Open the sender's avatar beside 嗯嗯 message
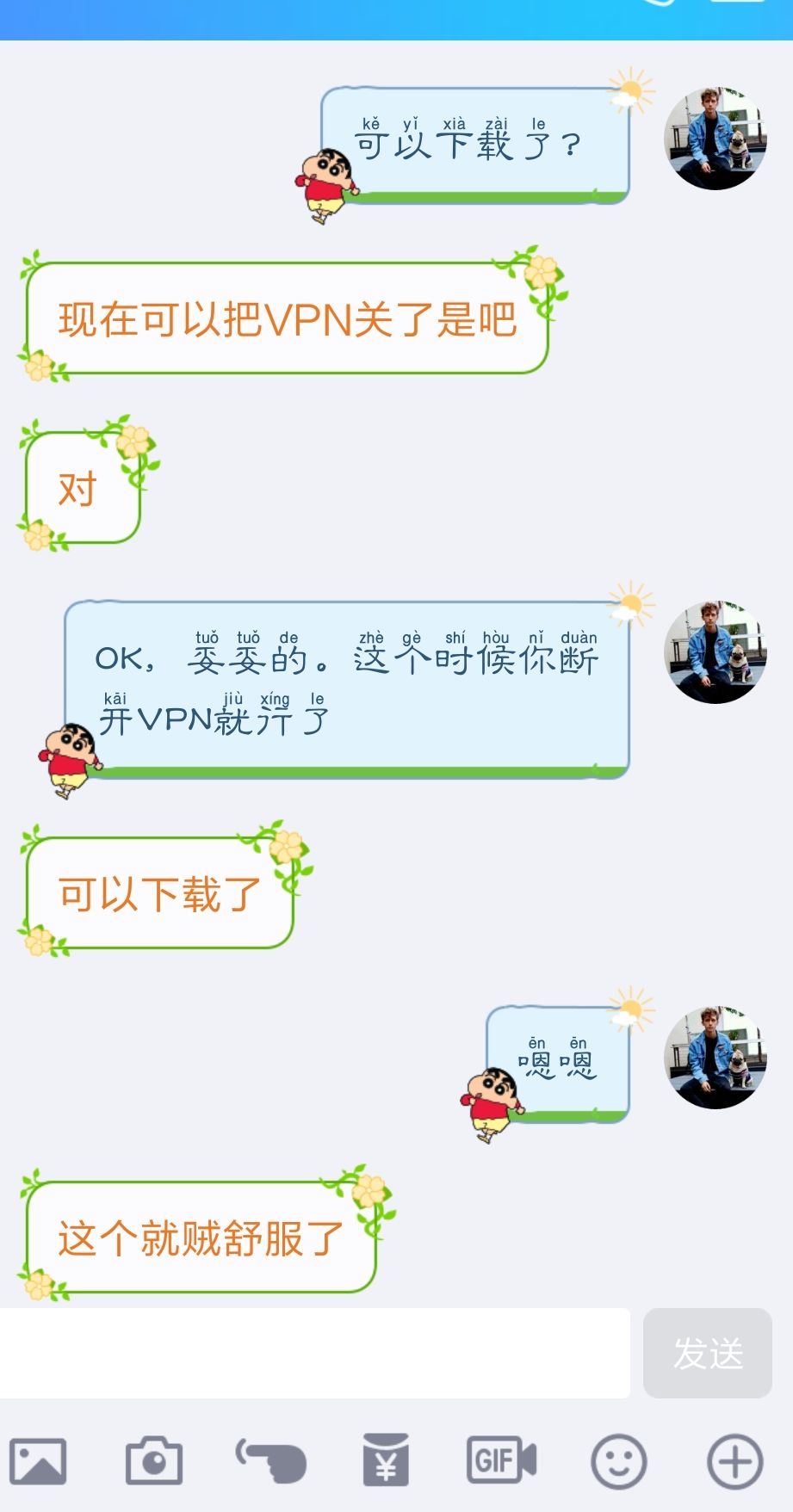 coord(715,1057)
